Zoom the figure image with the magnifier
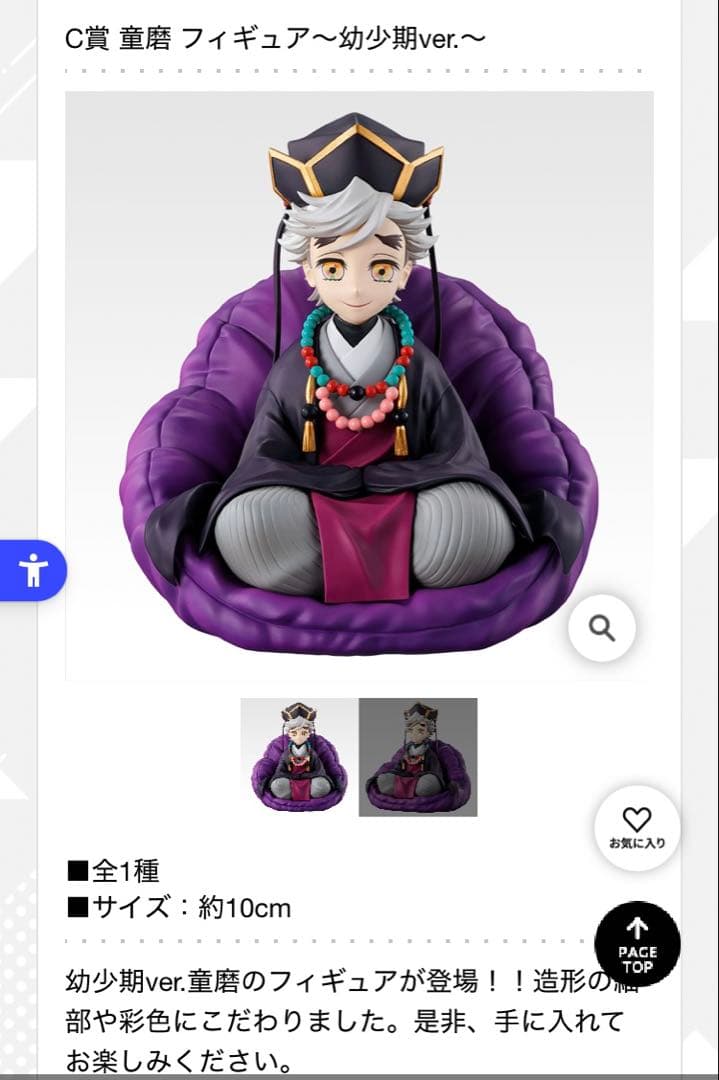Image resolution: width=719 pixels, height=1080 pixels. click(601, 628)
